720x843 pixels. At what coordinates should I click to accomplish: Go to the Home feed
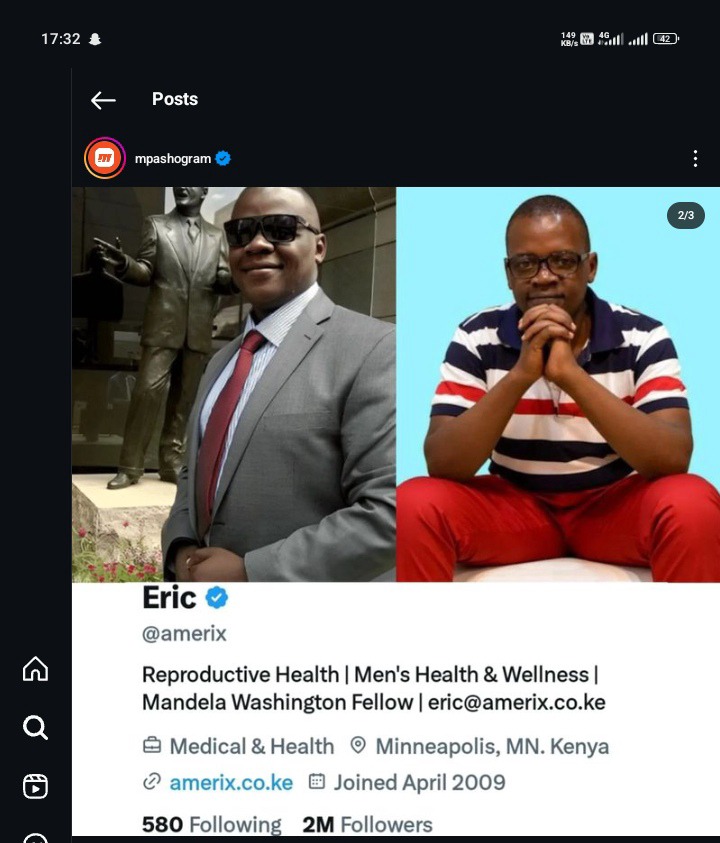coord(35,669)
